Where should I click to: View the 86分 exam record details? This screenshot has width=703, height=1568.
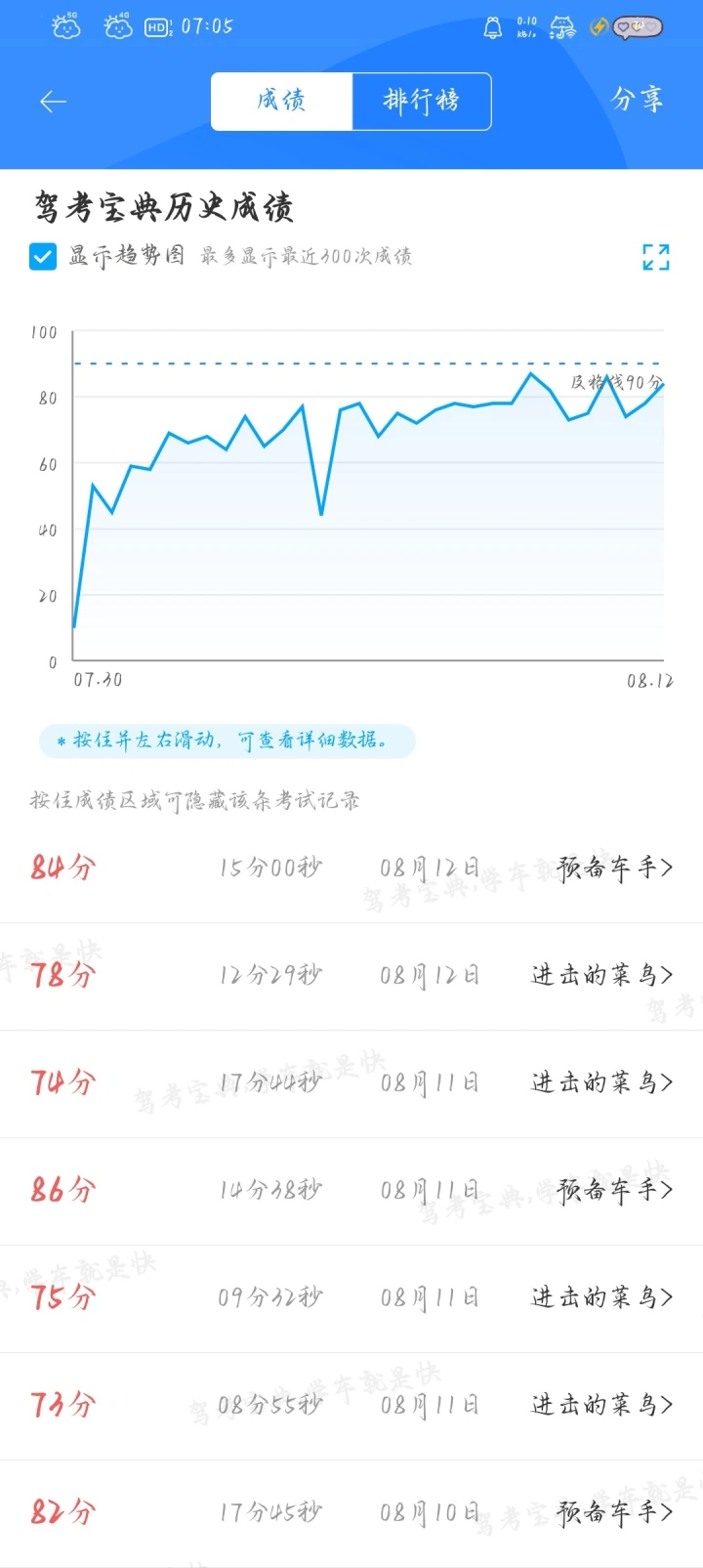point(351,1191)
